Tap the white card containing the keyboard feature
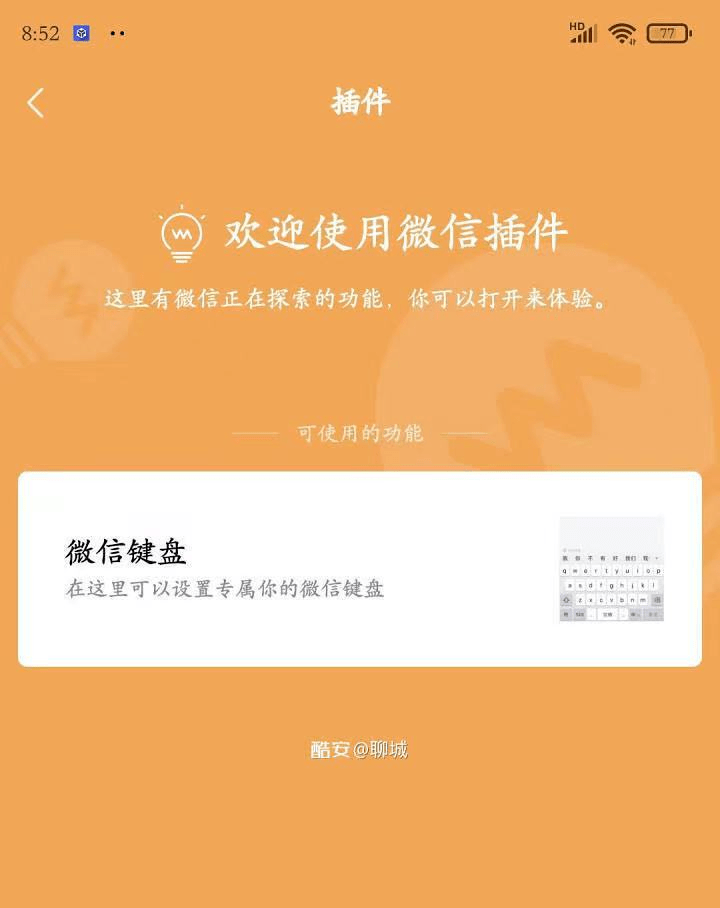 (x=360, y=568)
